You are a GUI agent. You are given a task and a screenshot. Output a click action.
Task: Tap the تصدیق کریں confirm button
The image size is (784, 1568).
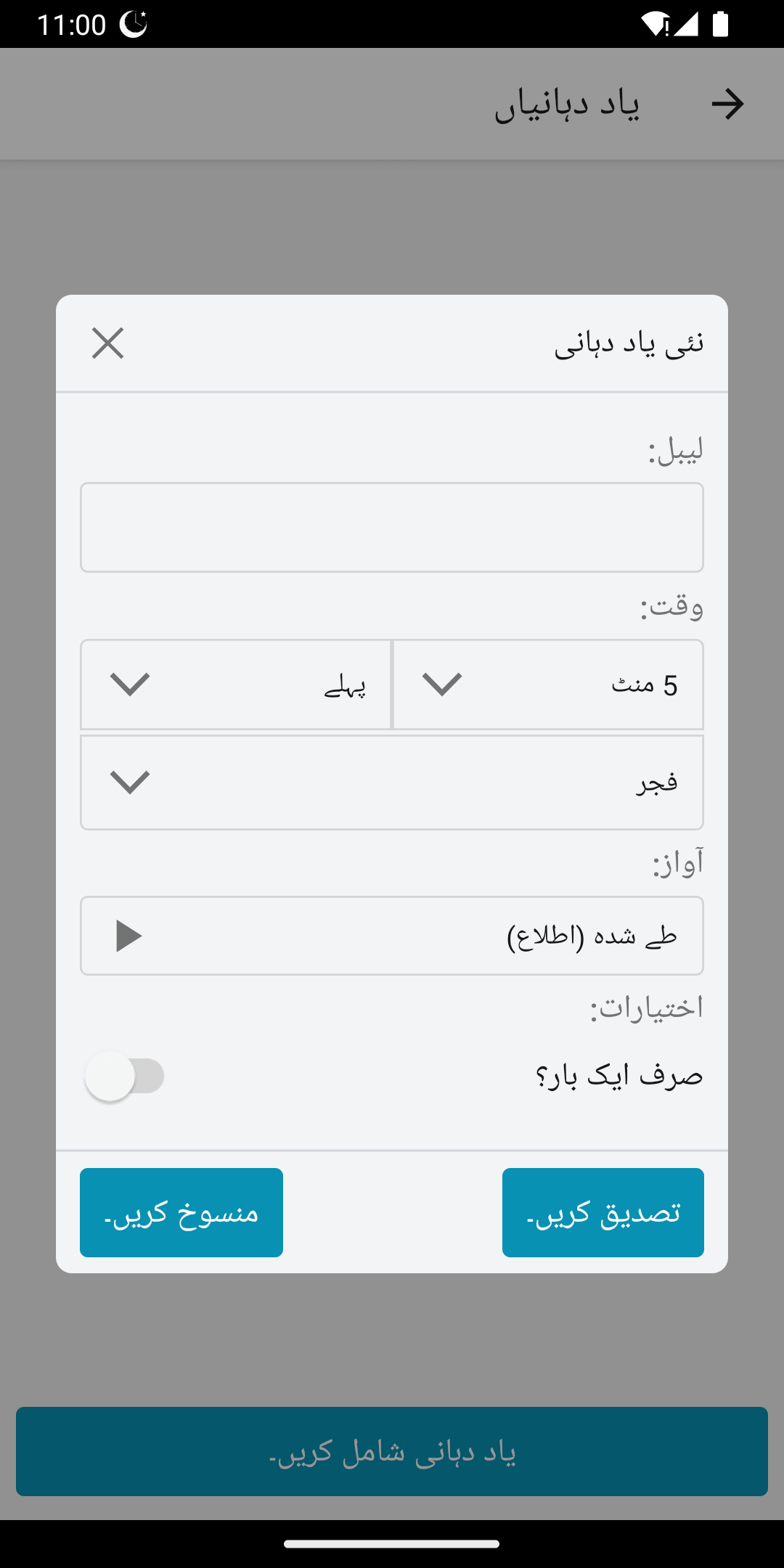click(603, 1212)
